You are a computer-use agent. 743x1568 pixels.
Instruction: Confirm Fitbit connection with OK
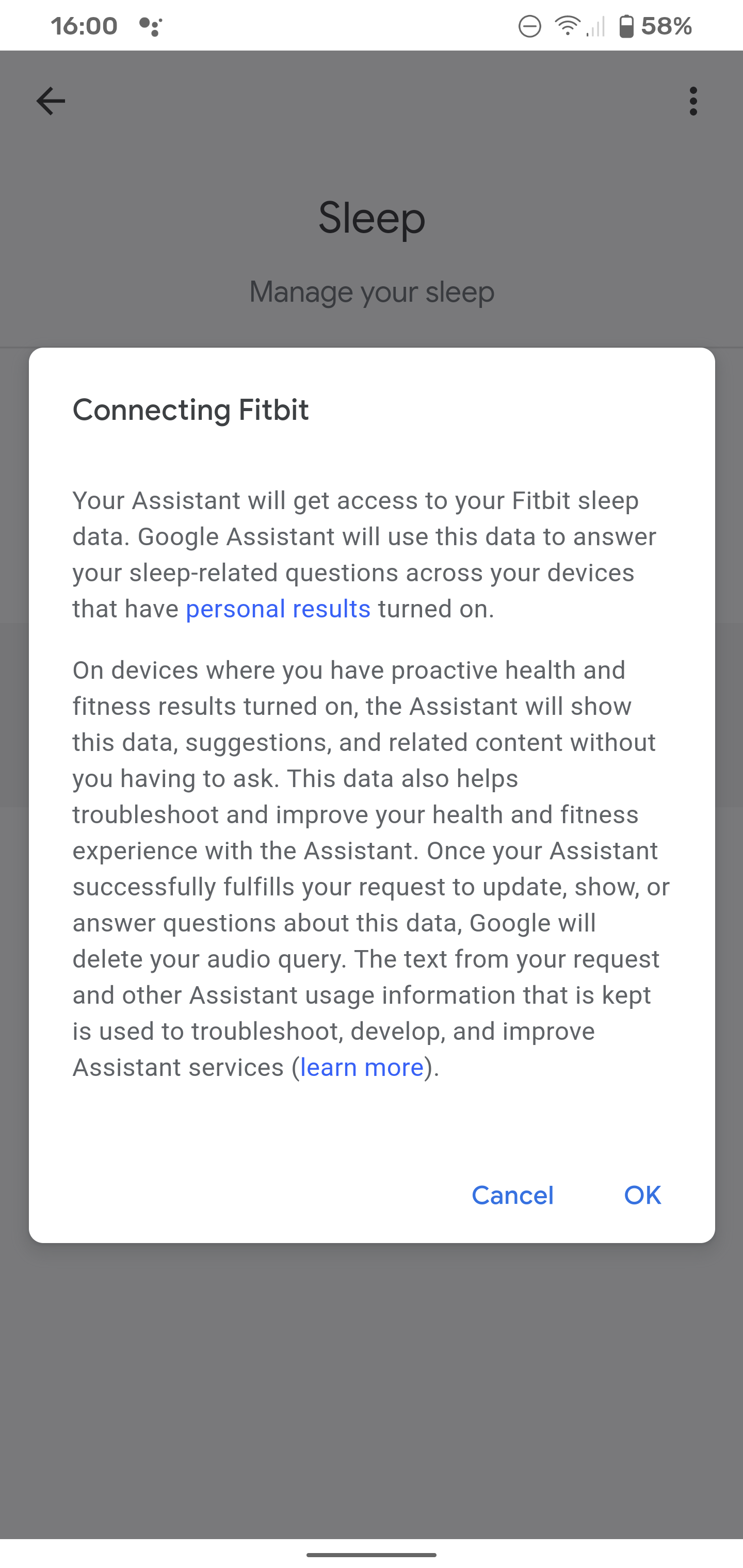pyautogui.click(x=642, y=1196)
